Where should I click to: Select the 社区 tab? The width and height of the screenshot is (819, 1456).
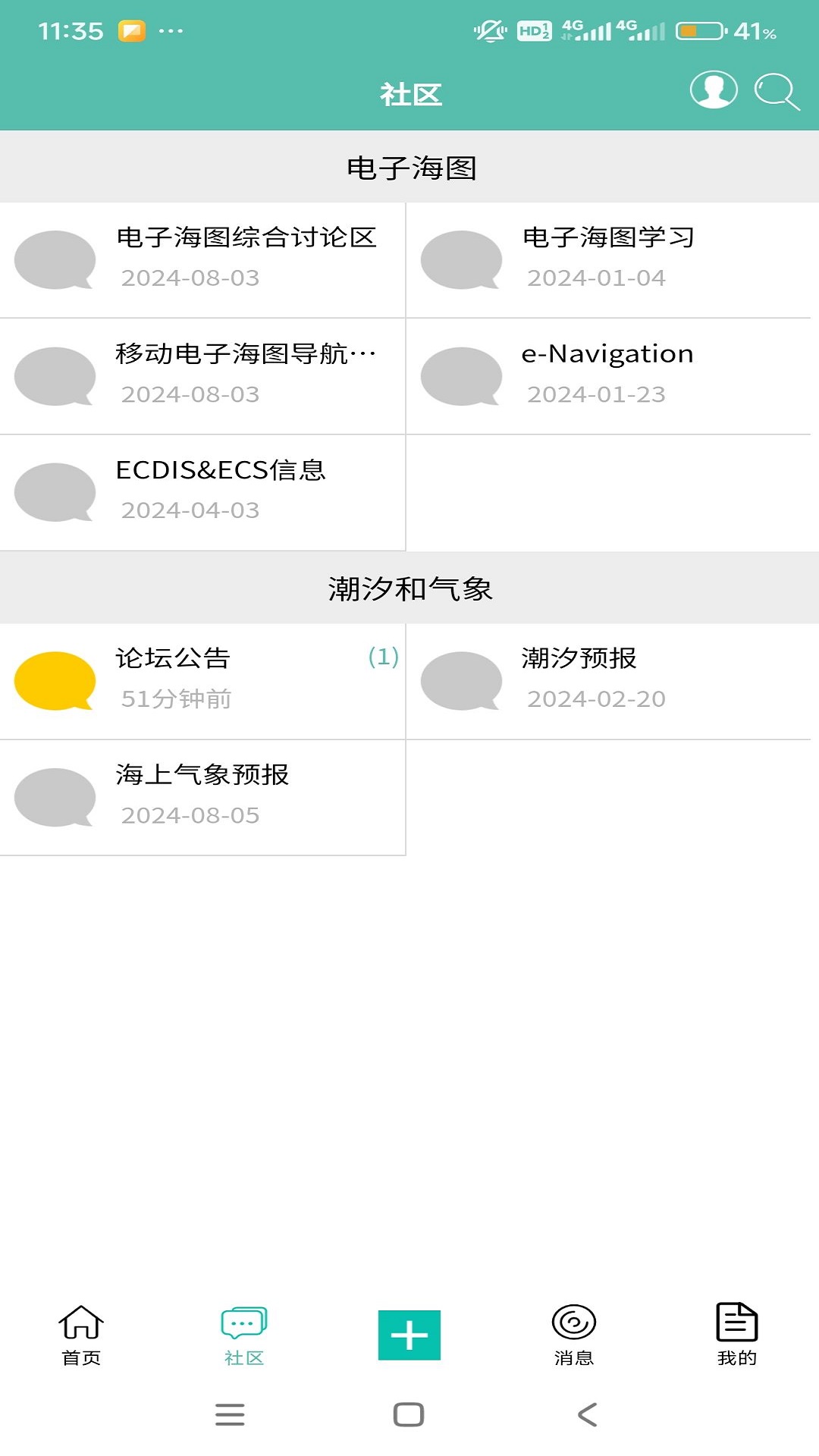point(244,1335)
